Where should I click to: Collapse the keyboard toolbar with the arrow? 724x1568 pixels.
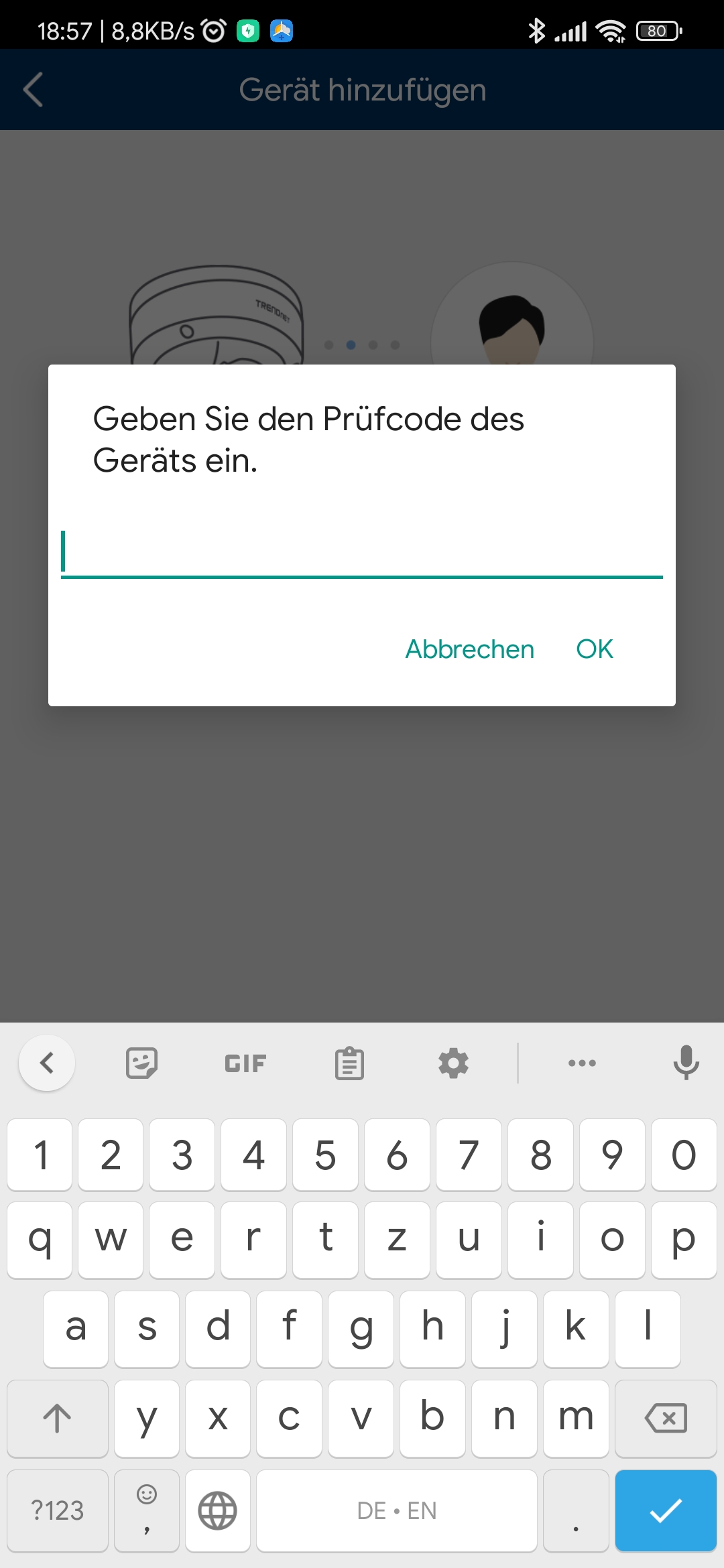pyautogui.click(x=47, y=1063)
